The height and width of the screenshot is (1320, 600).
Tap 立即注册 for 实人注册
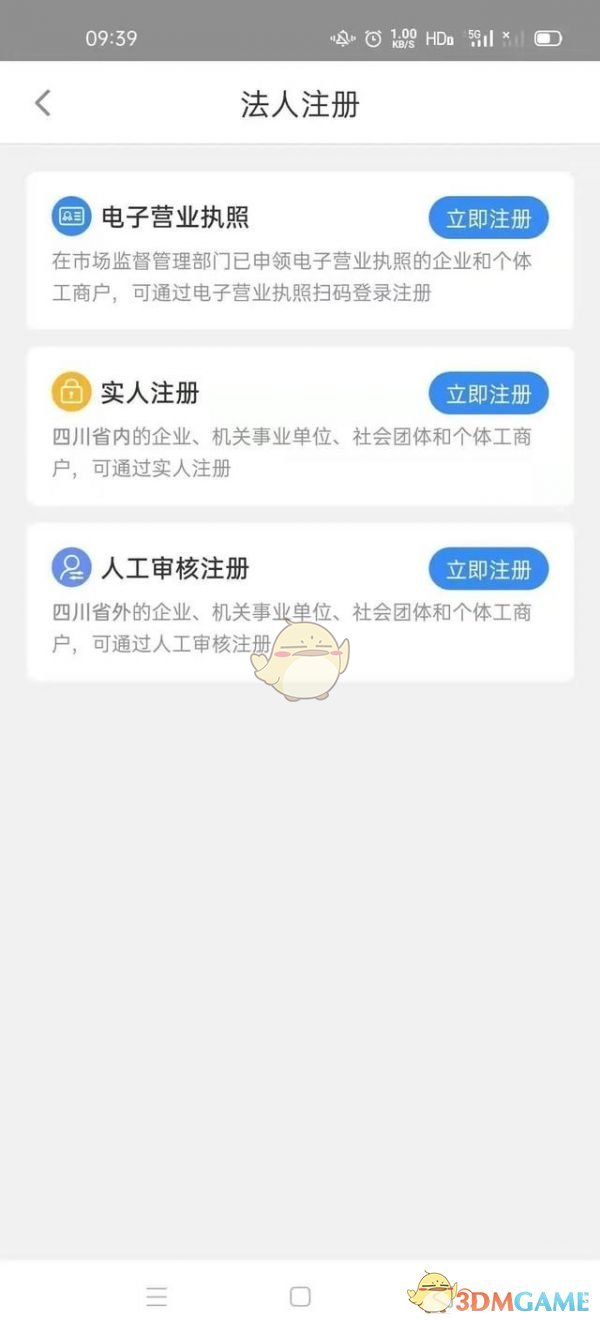488,394
